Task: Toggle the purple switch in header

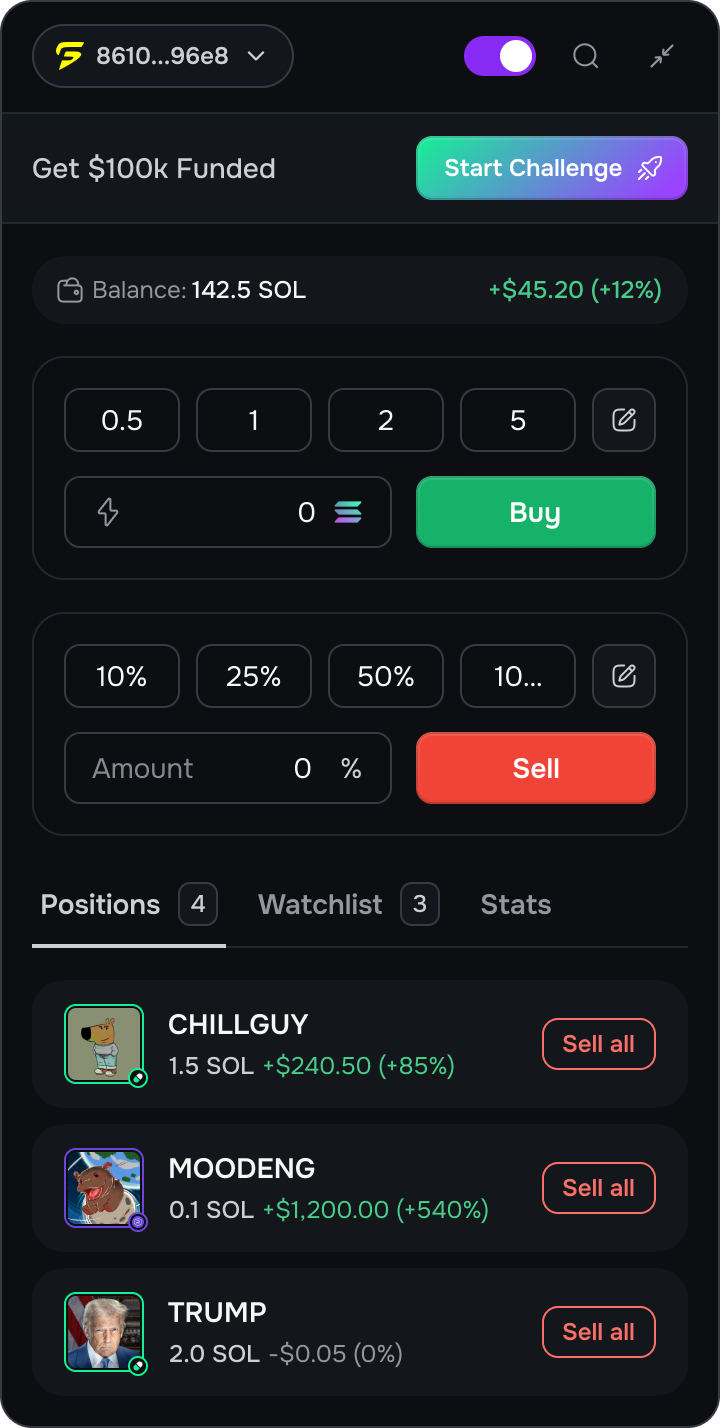Action: coord(500,56)
